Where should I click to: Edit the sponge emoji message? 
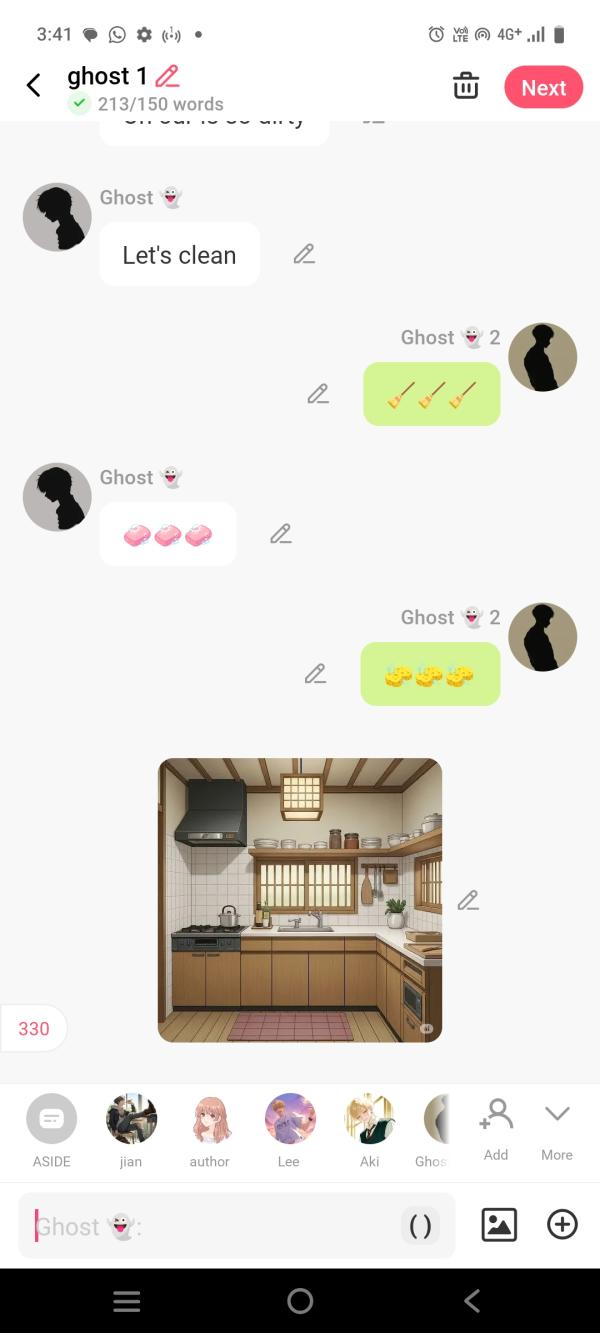coord(315,674)
